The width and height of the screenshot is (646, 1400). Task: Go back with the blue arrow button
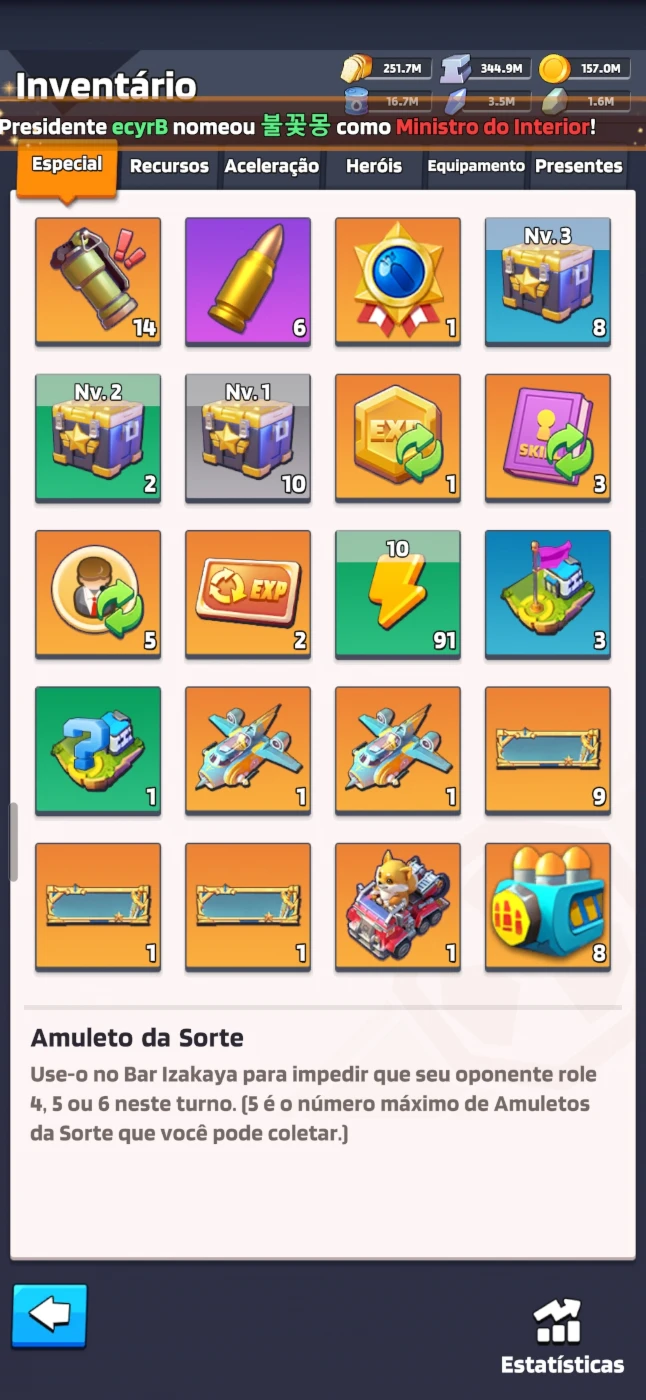coord(50,1315)
